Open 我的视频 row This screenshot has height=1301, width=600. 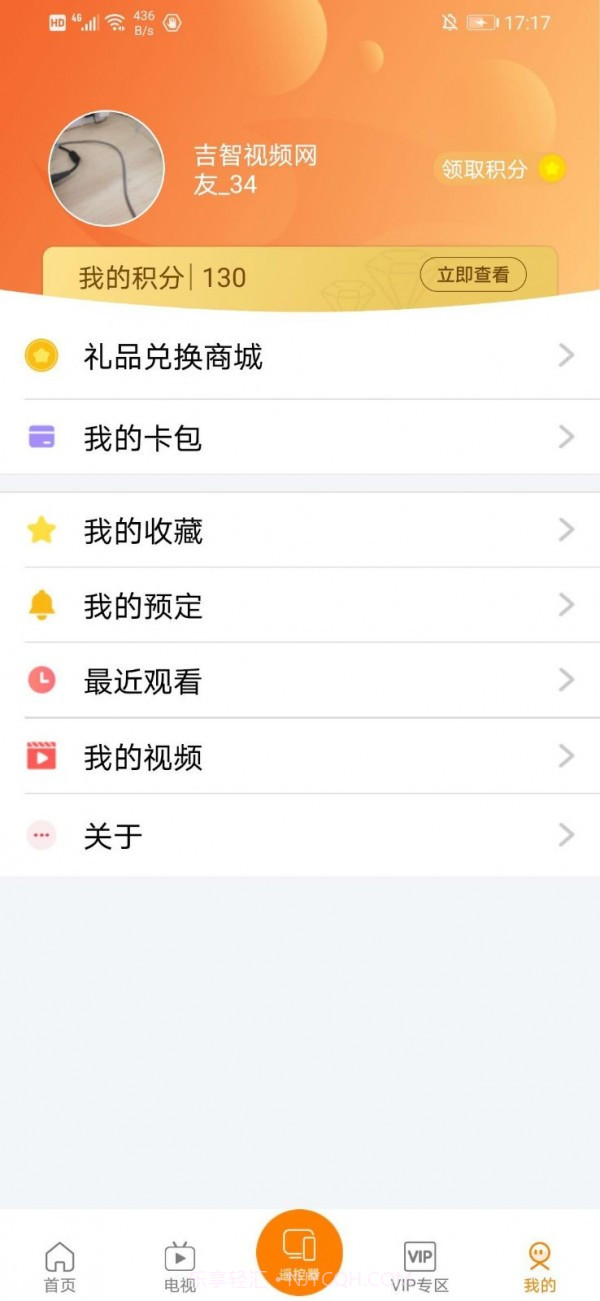pyautogui.click(x=300, y=757)
